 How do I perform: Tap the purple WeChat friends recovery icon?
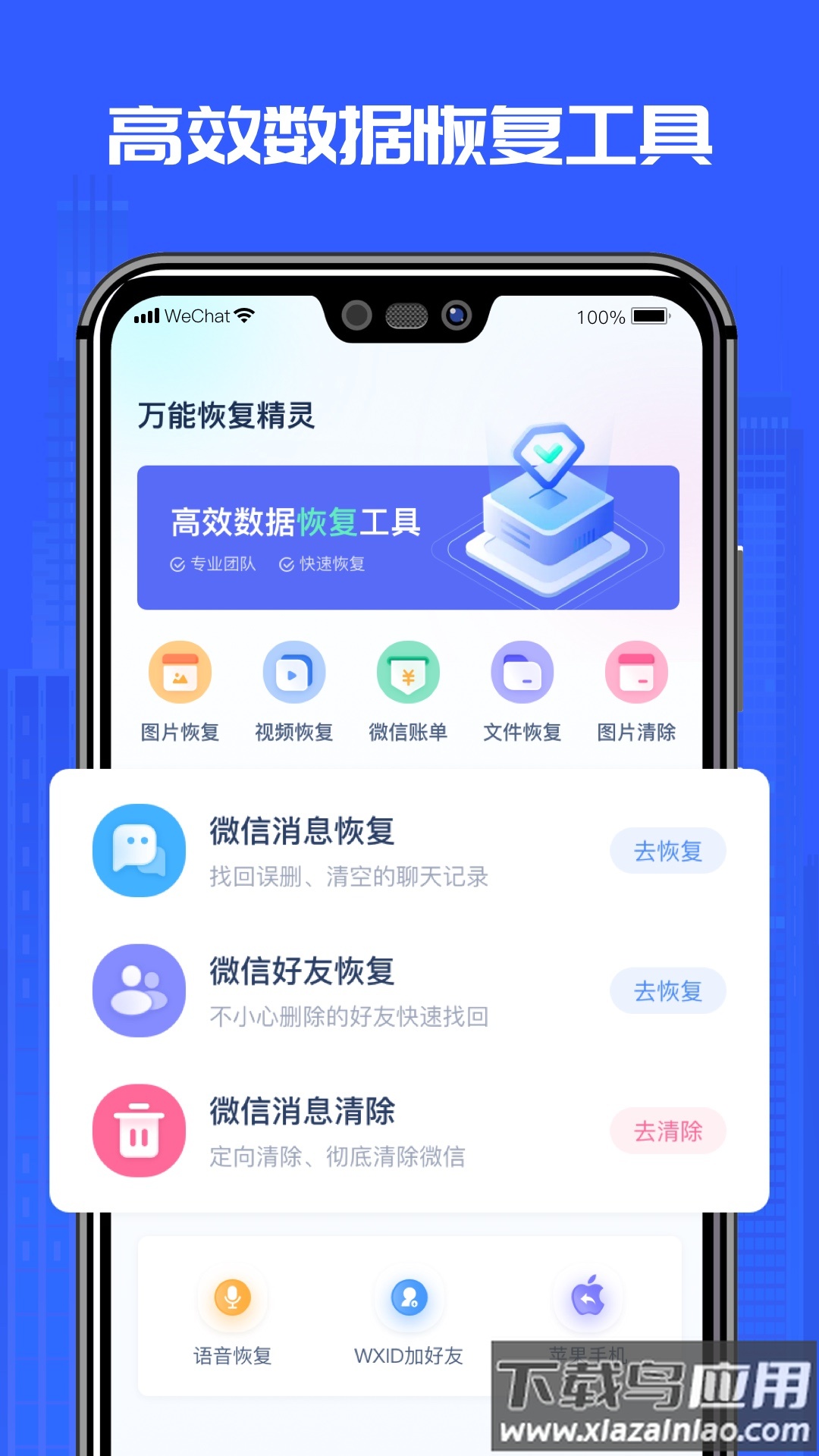(138, 990)
